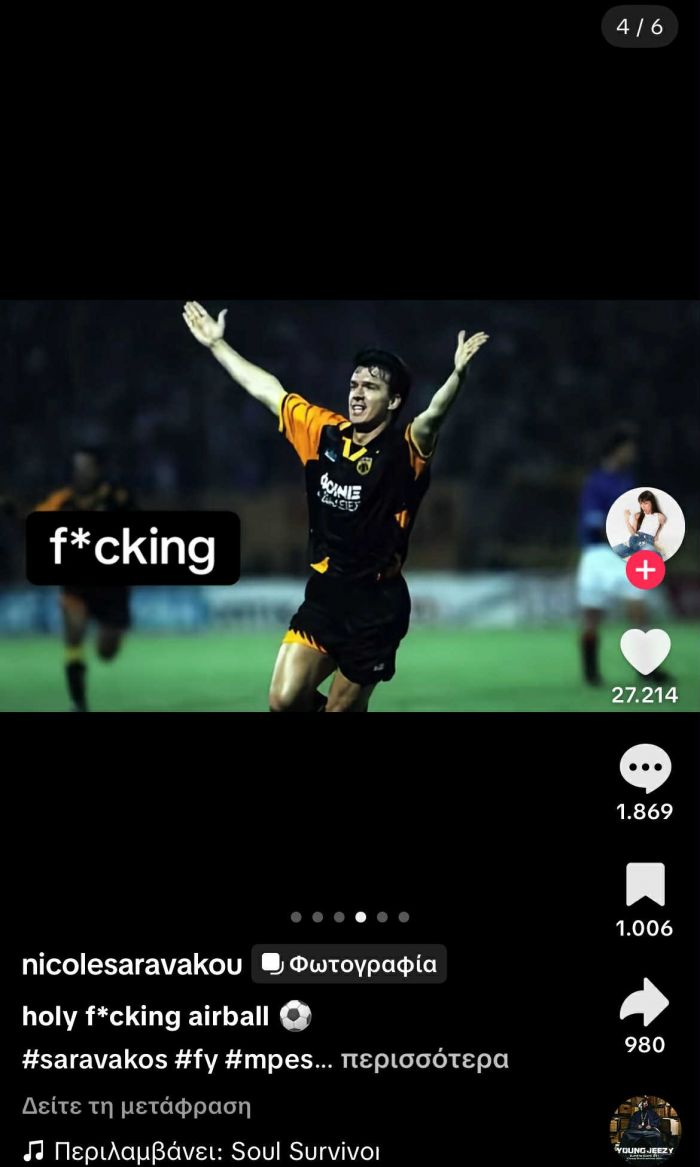700x1167 pixels.
Task: Share this post
Action: click(645, 1002)
